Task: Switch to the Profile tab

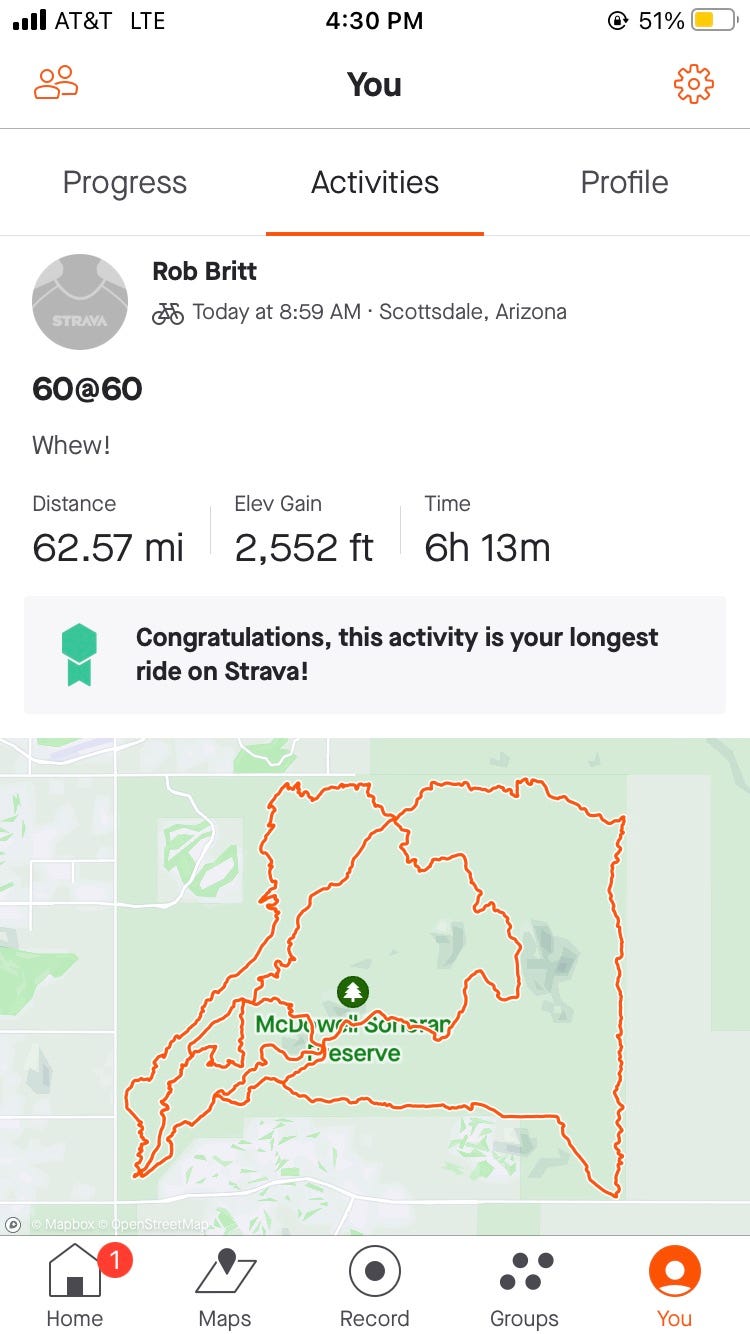Action: 624,182
